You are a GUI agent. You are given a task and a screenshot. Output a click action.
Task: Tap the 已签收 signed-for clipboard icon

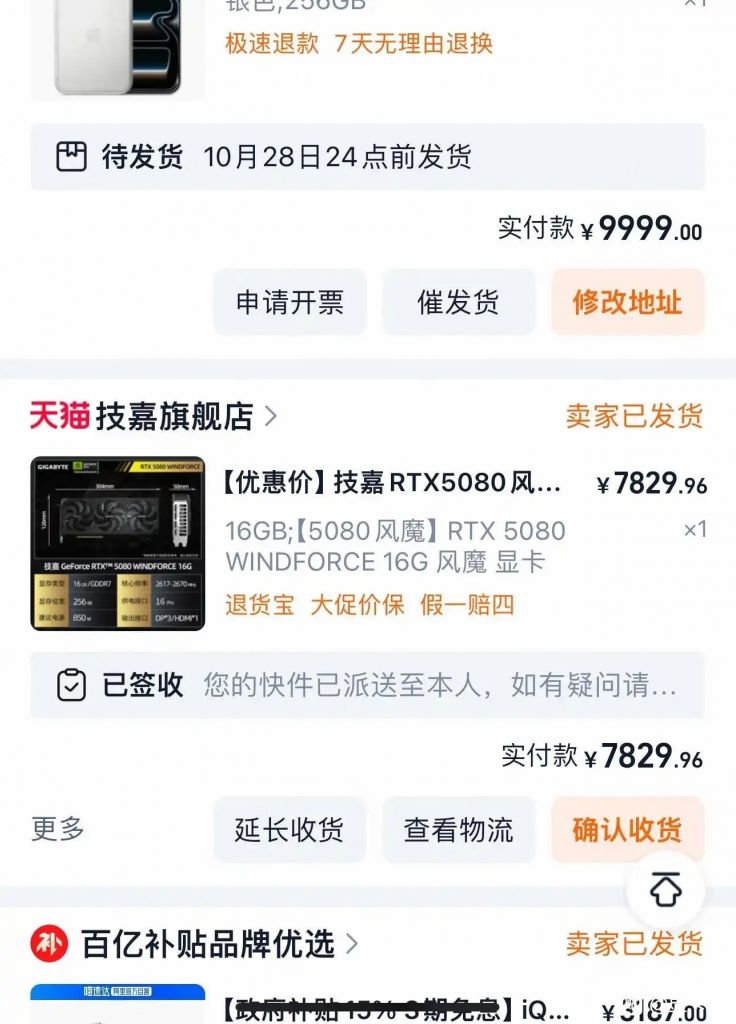(71, 687)
